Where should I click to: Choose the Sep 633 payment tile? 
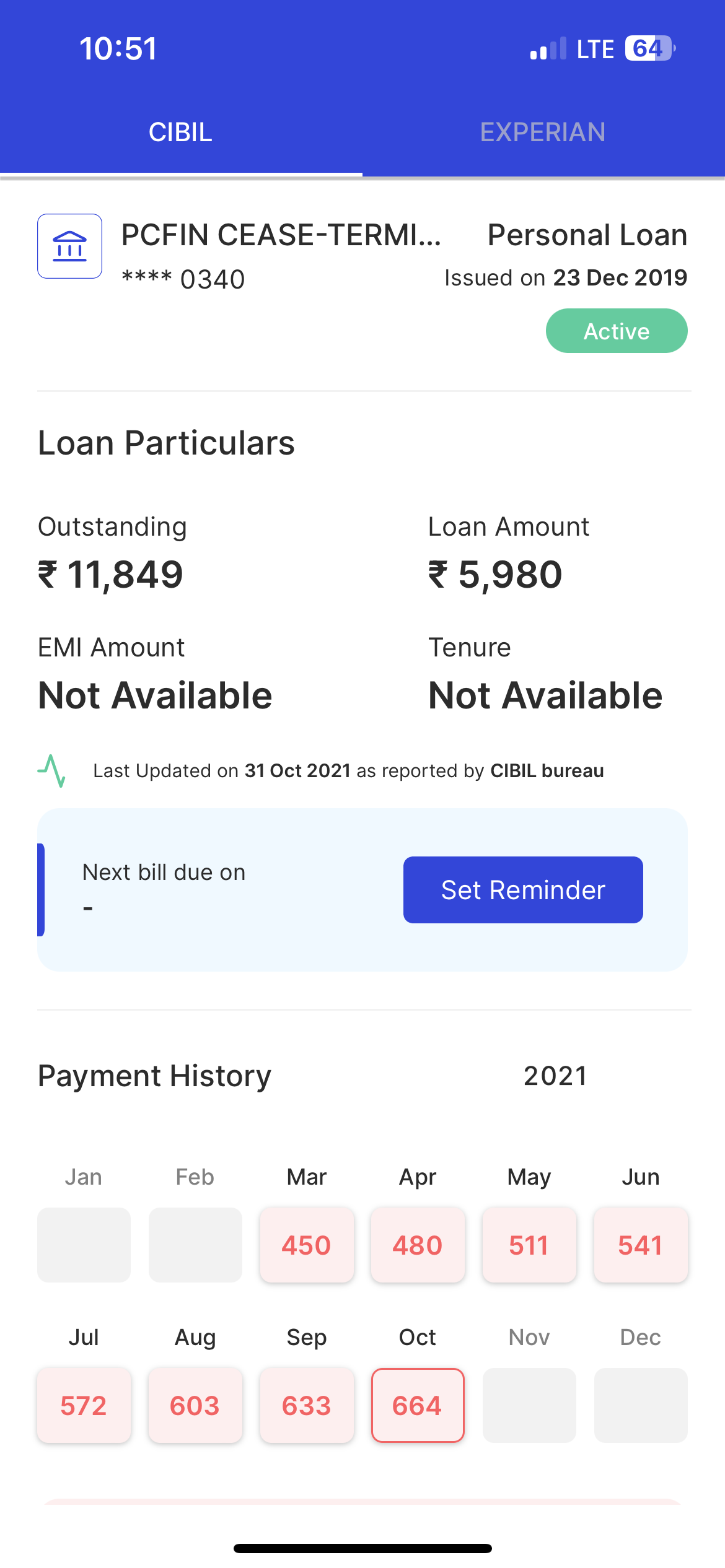coord(307,1405)
